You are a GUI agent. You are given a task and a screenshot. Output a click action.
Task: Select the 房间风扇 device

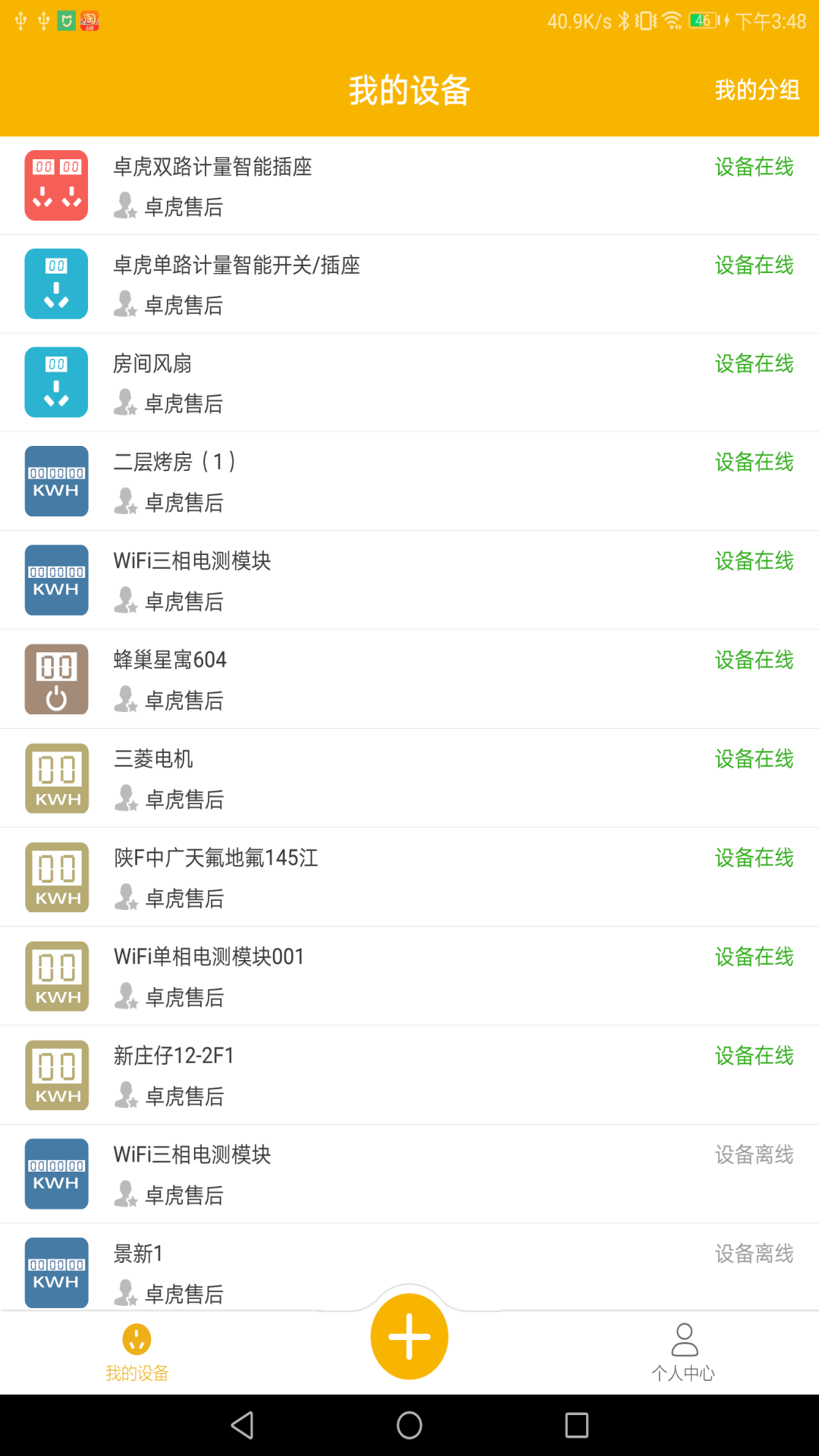point(409,383)
